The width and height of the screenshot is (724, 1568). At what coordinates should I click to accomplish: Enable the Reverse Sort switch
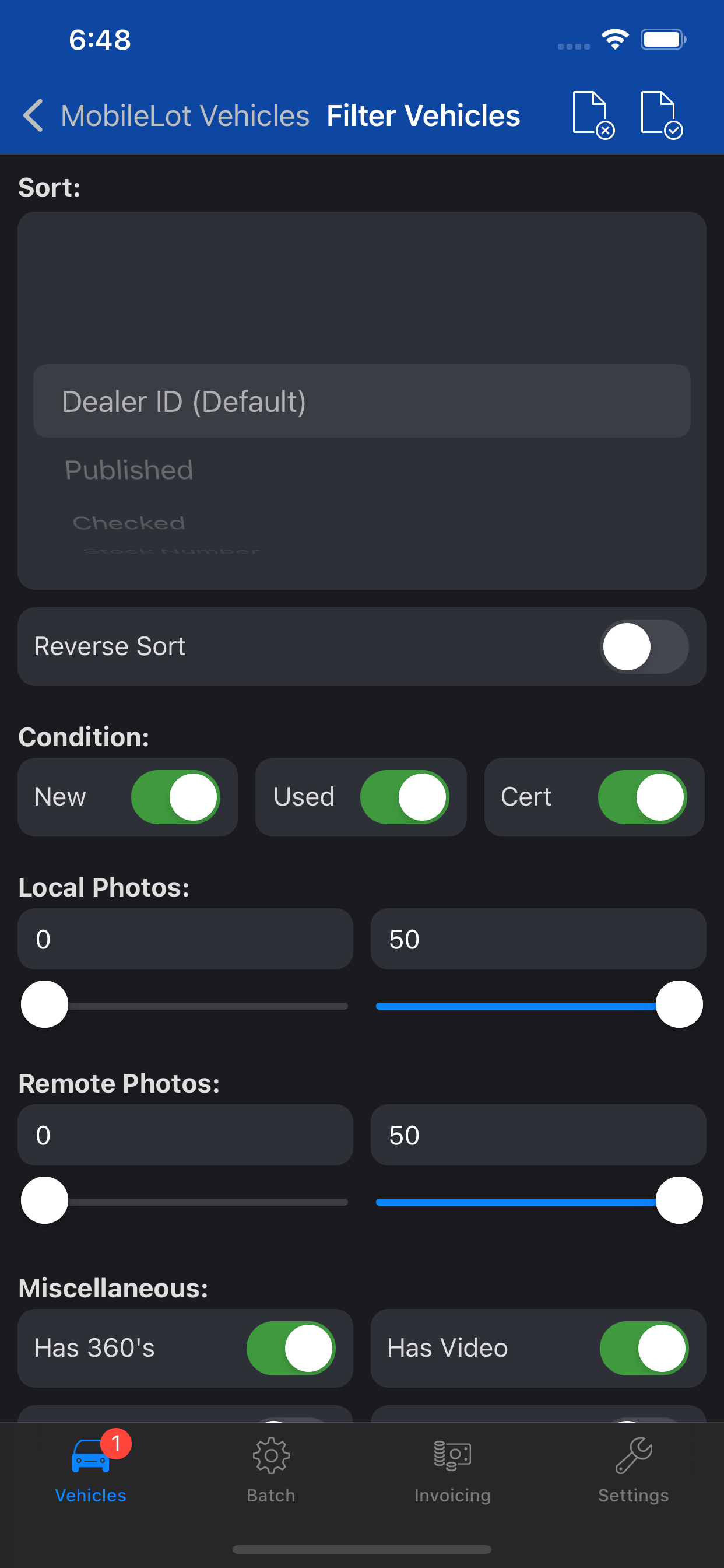tap(644, 646)
